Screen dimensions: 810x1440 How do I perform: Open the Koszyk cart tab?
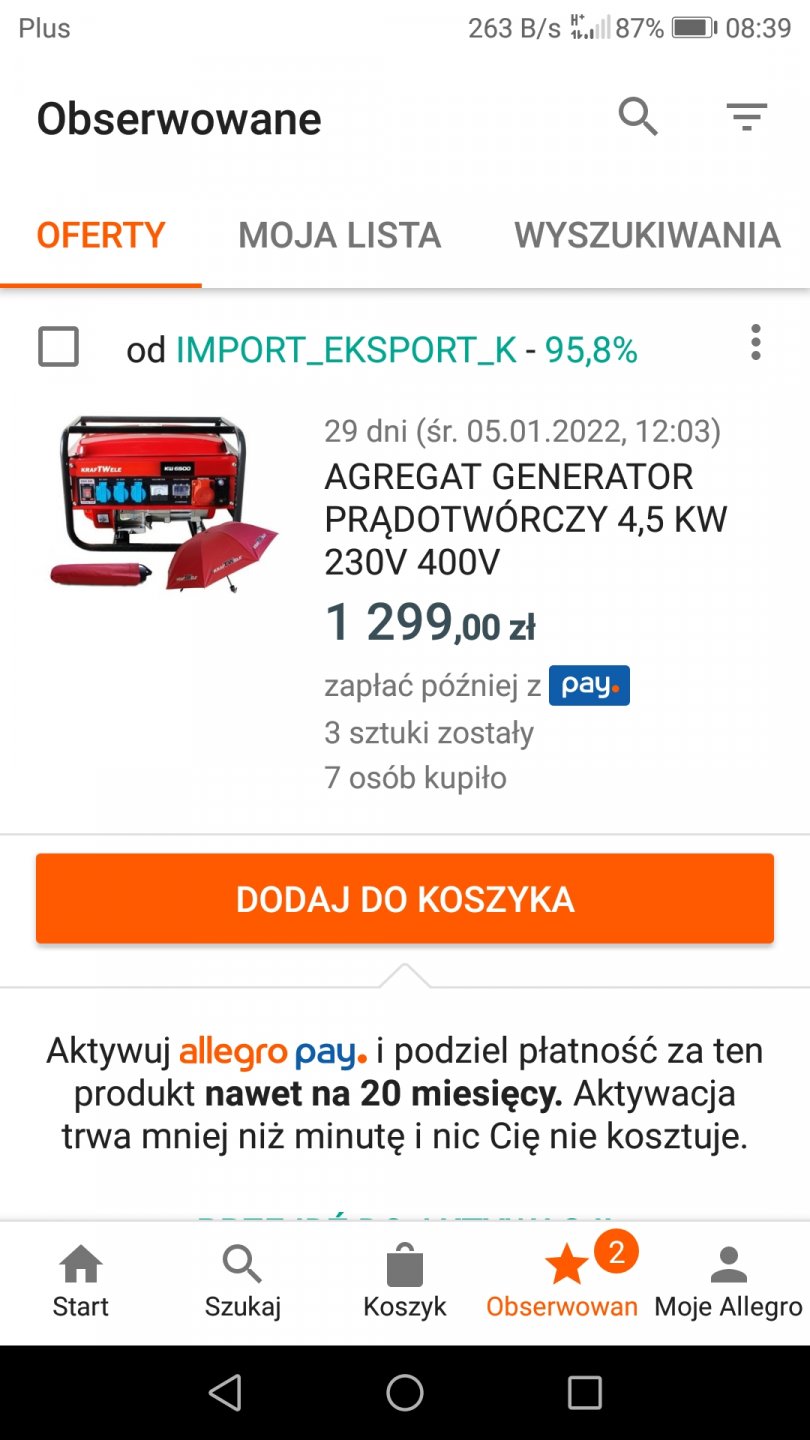[405, 1282]
